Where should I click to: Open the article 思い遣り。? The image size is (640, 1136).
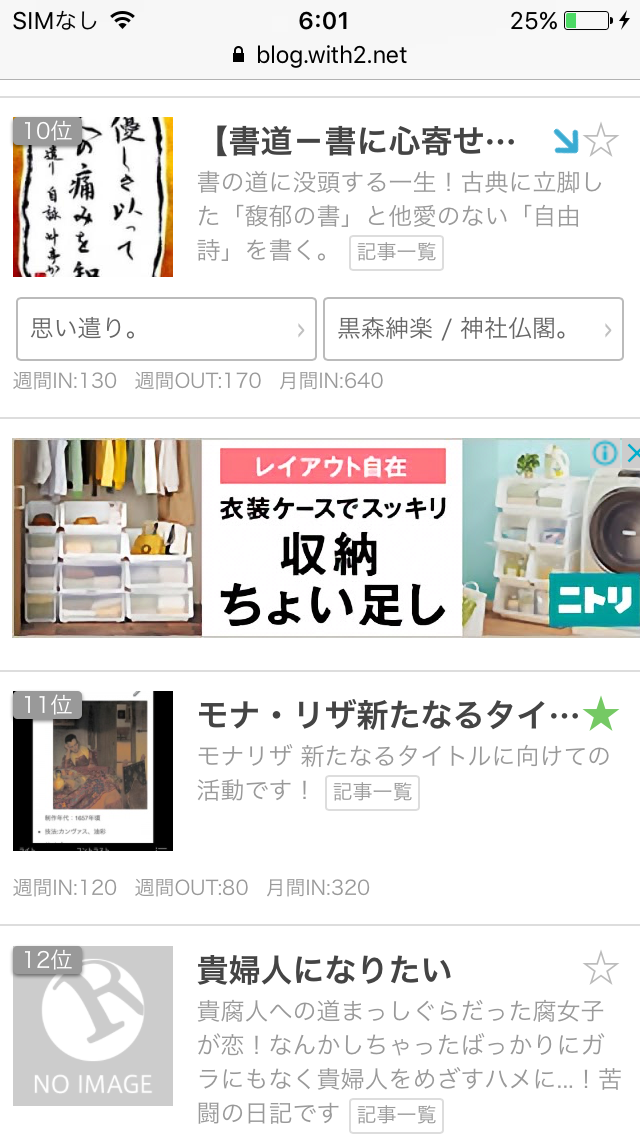click(166, 329)
